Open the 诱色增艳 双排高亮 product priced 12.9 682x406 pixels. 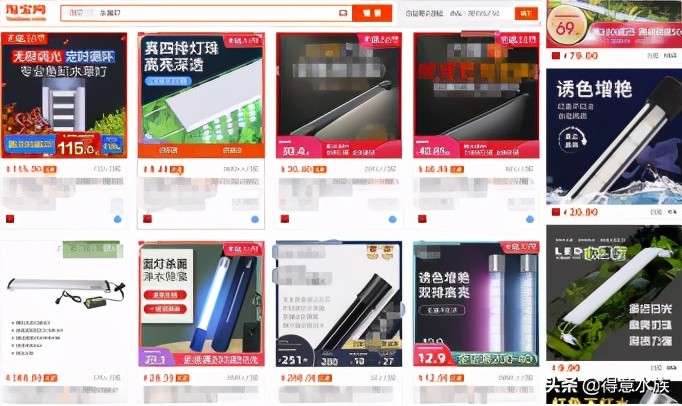[476, 305]
